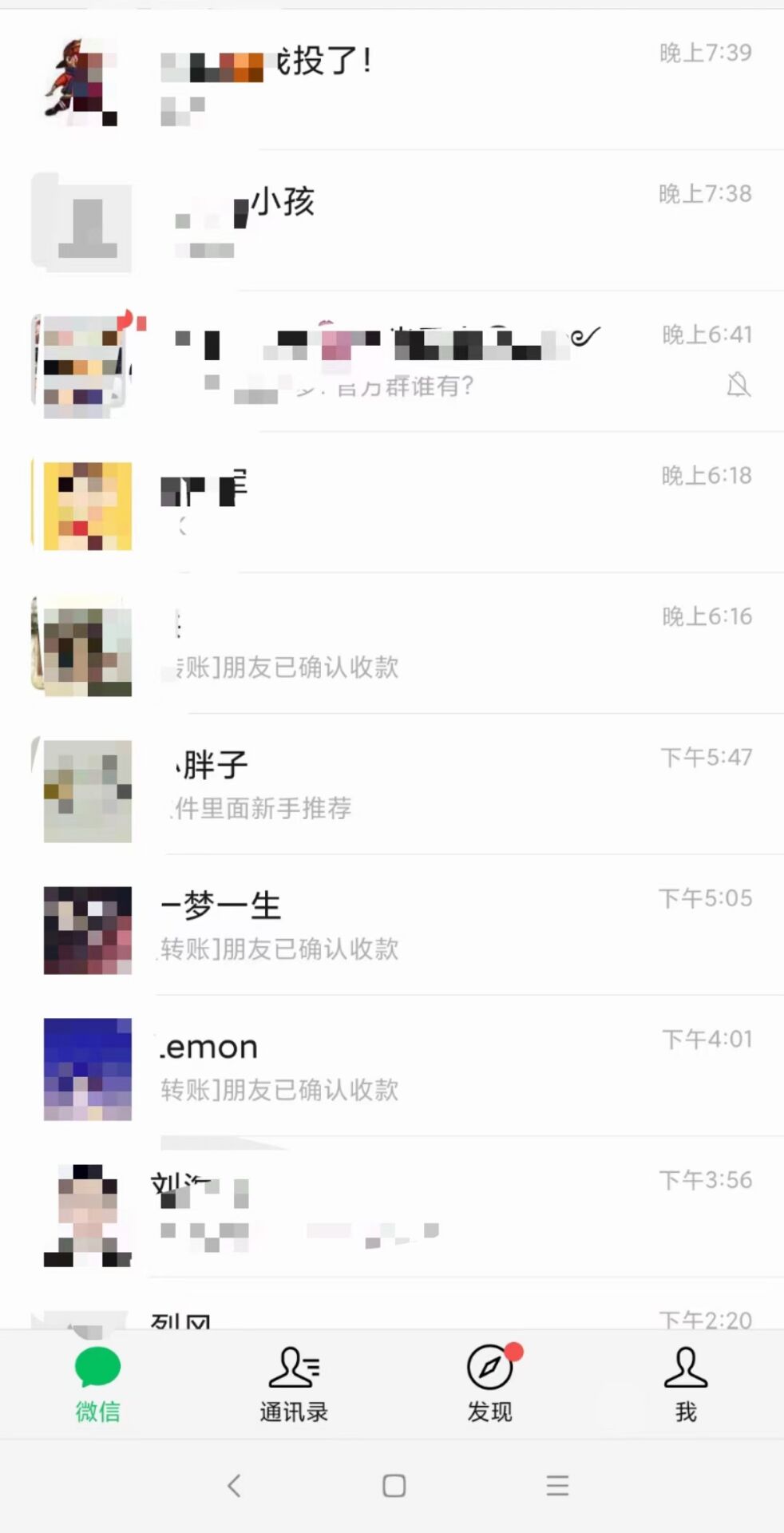Screen dimensions: 784x1533
Task: Open the chat with 胖子
Action: pyautogui.click(x=399, y=785)
